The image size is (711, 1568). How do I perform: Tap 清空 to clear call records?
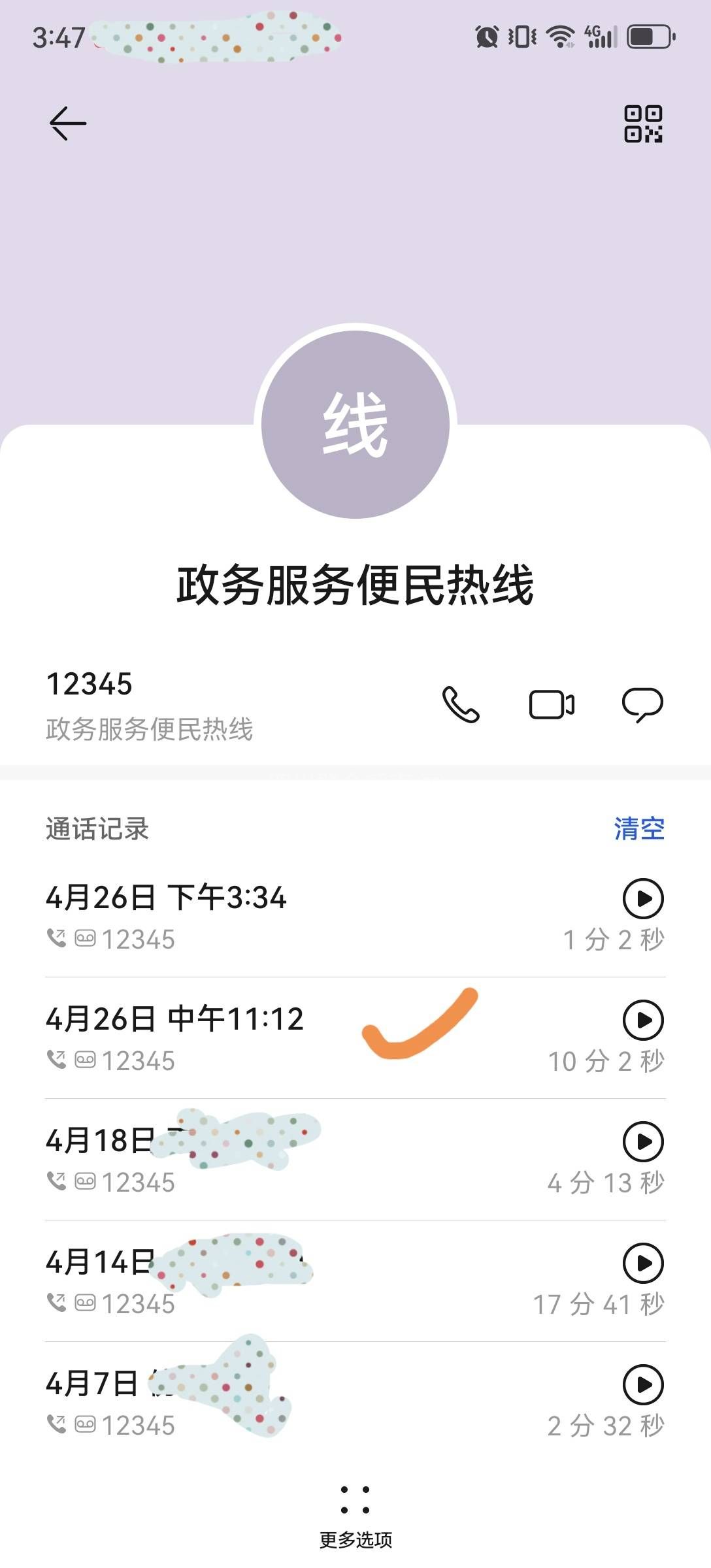638,829
